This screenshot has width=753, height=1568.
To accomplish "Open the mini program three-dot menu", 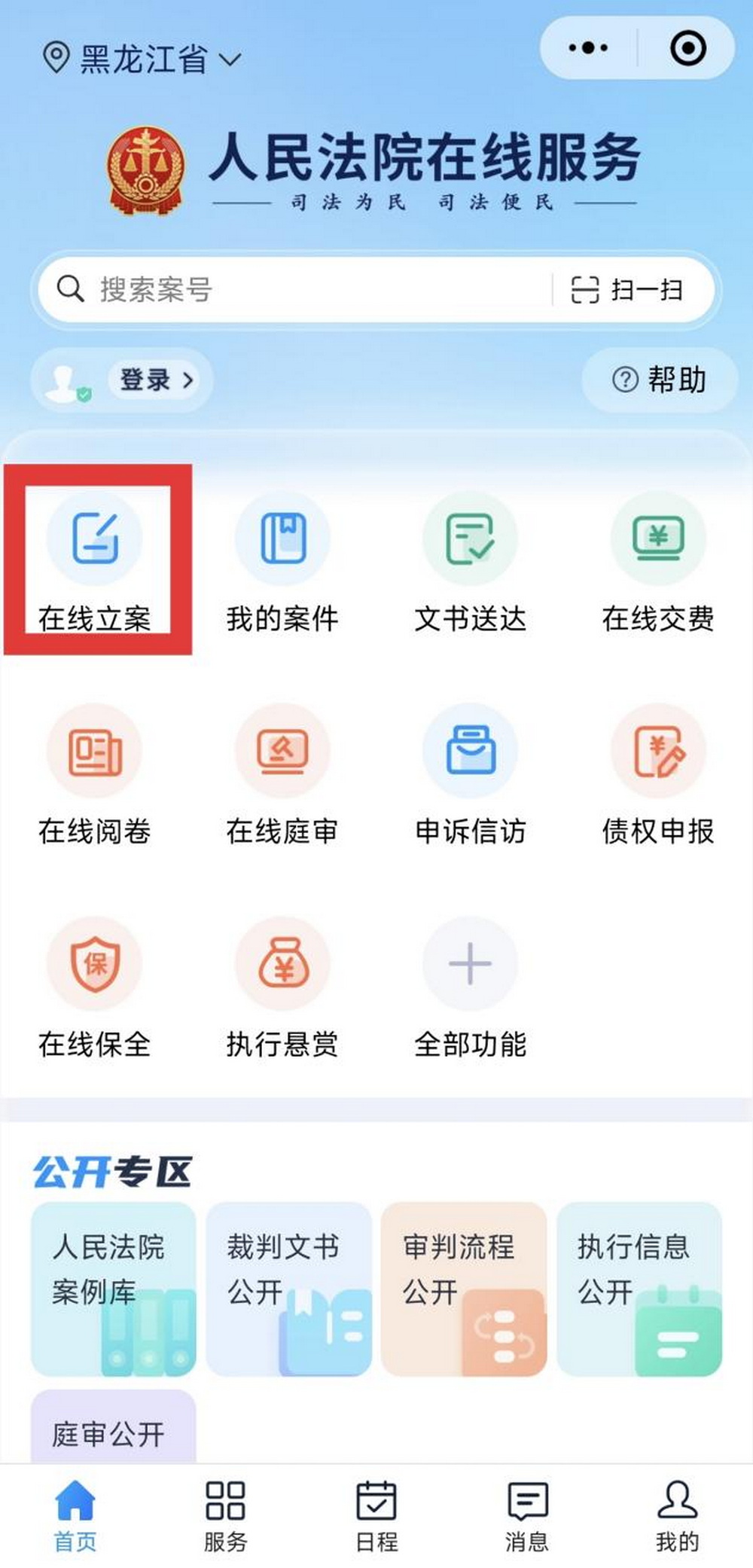I will click(x=588, y=48).
